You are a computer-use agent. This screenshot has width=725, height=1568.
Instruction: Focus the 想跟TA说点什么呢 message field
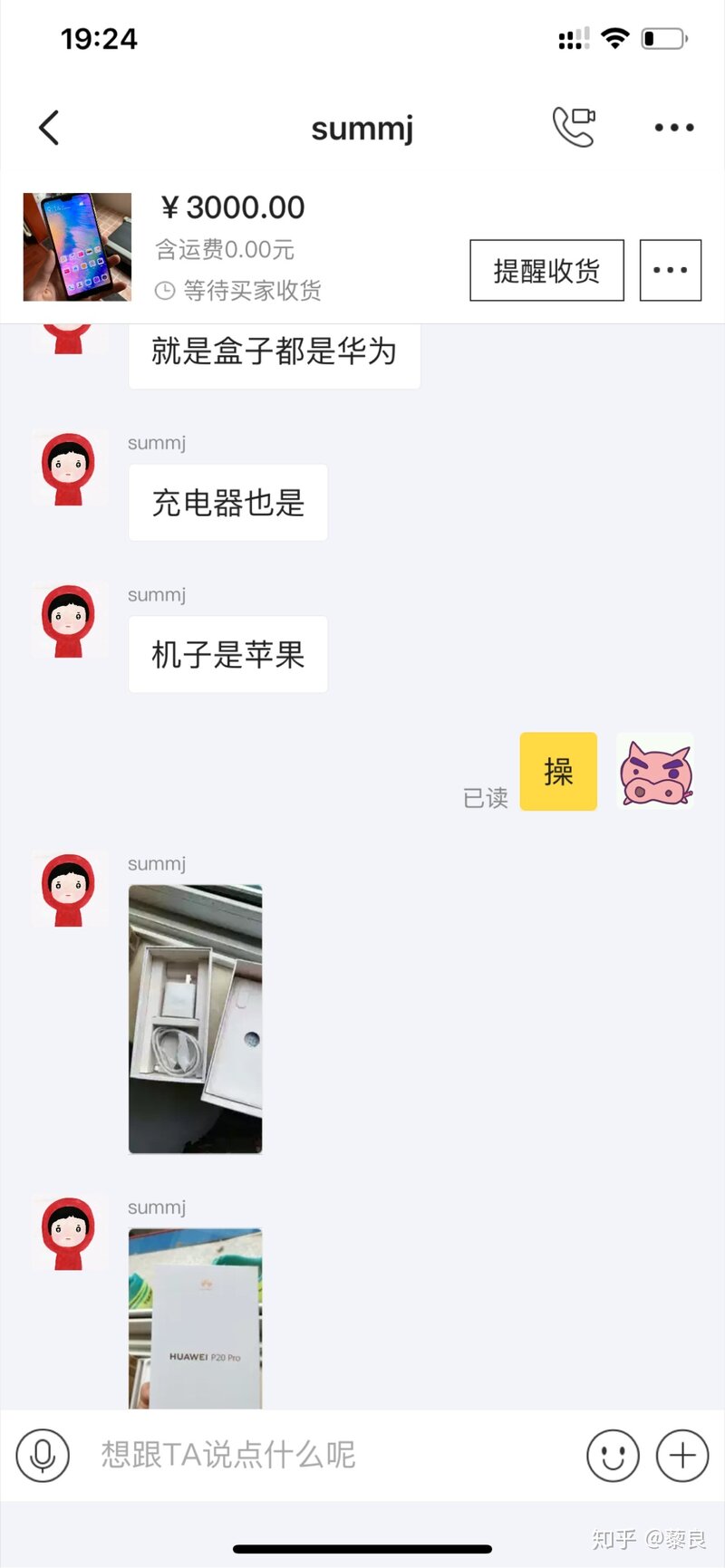326,1455
